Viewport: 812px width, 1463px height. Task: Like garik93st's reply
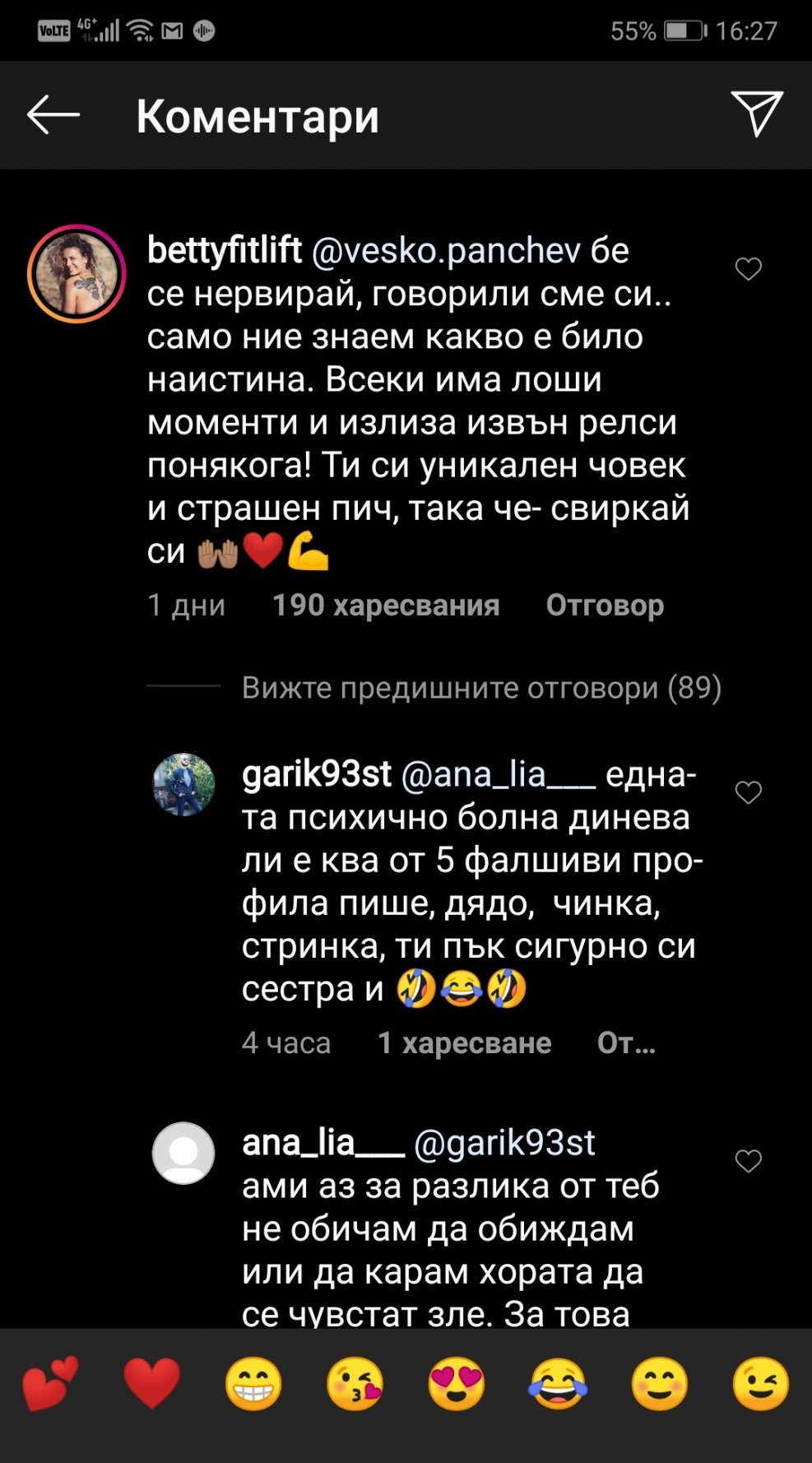[748, 792]
